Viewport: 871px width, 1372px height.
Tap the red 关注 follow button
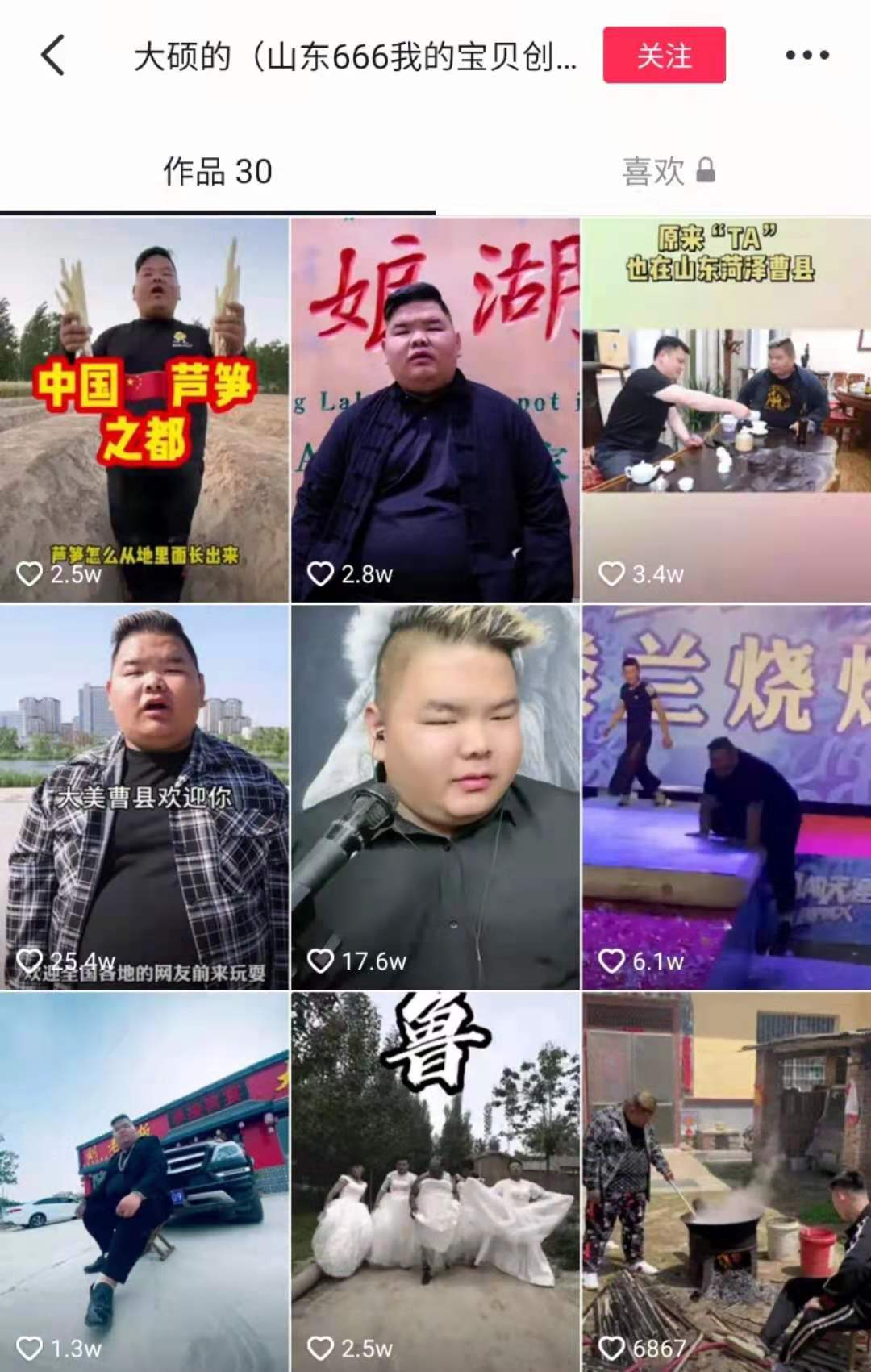click(664, 56)
